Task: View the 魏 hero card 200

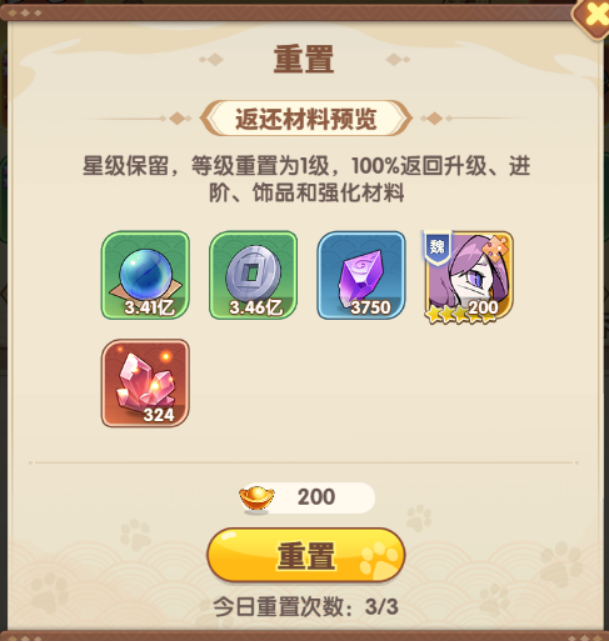Action: pos(469,275)
